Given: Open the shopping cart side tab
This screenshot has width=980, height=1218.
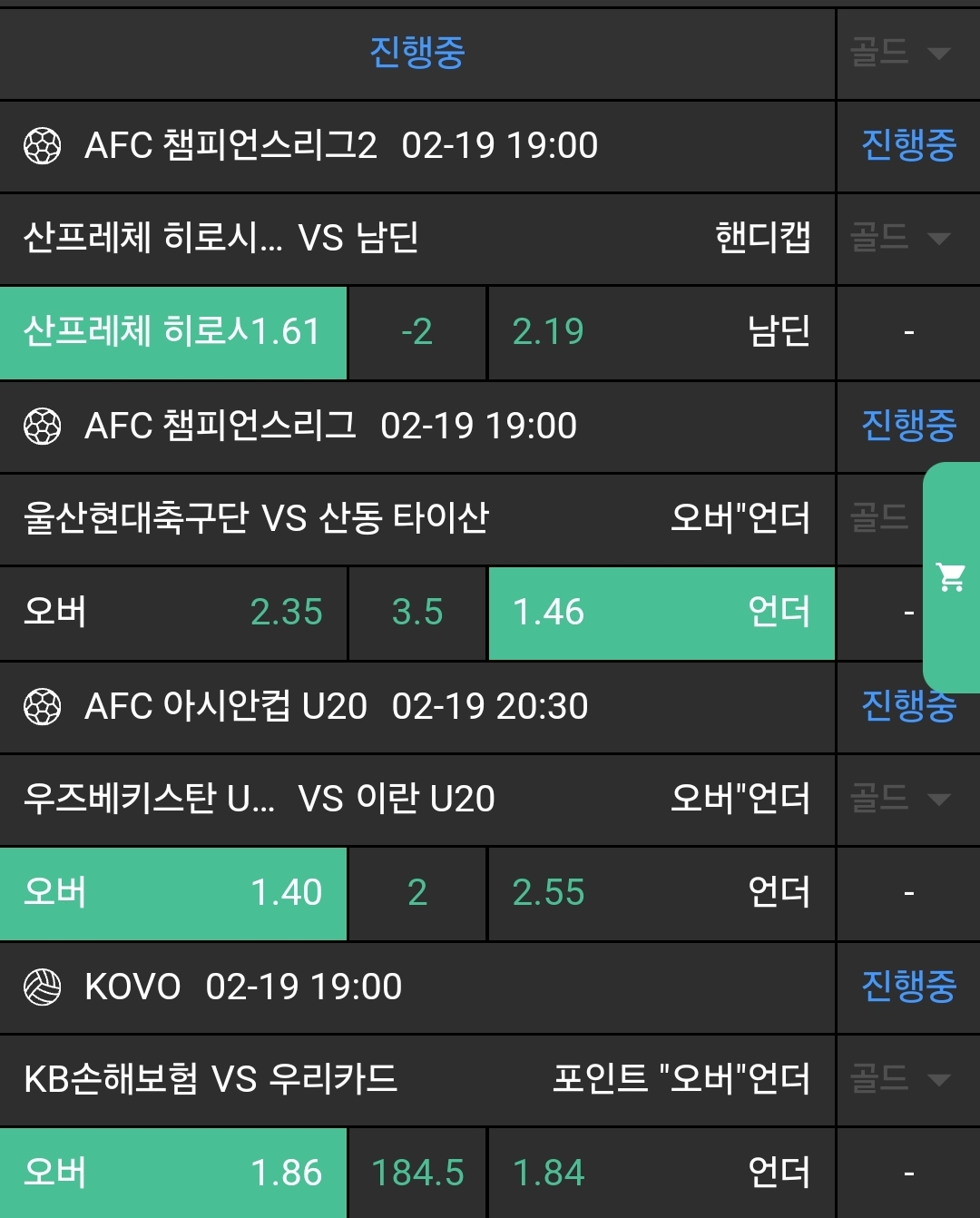Looking at the screenshot, I should point(951,577).
